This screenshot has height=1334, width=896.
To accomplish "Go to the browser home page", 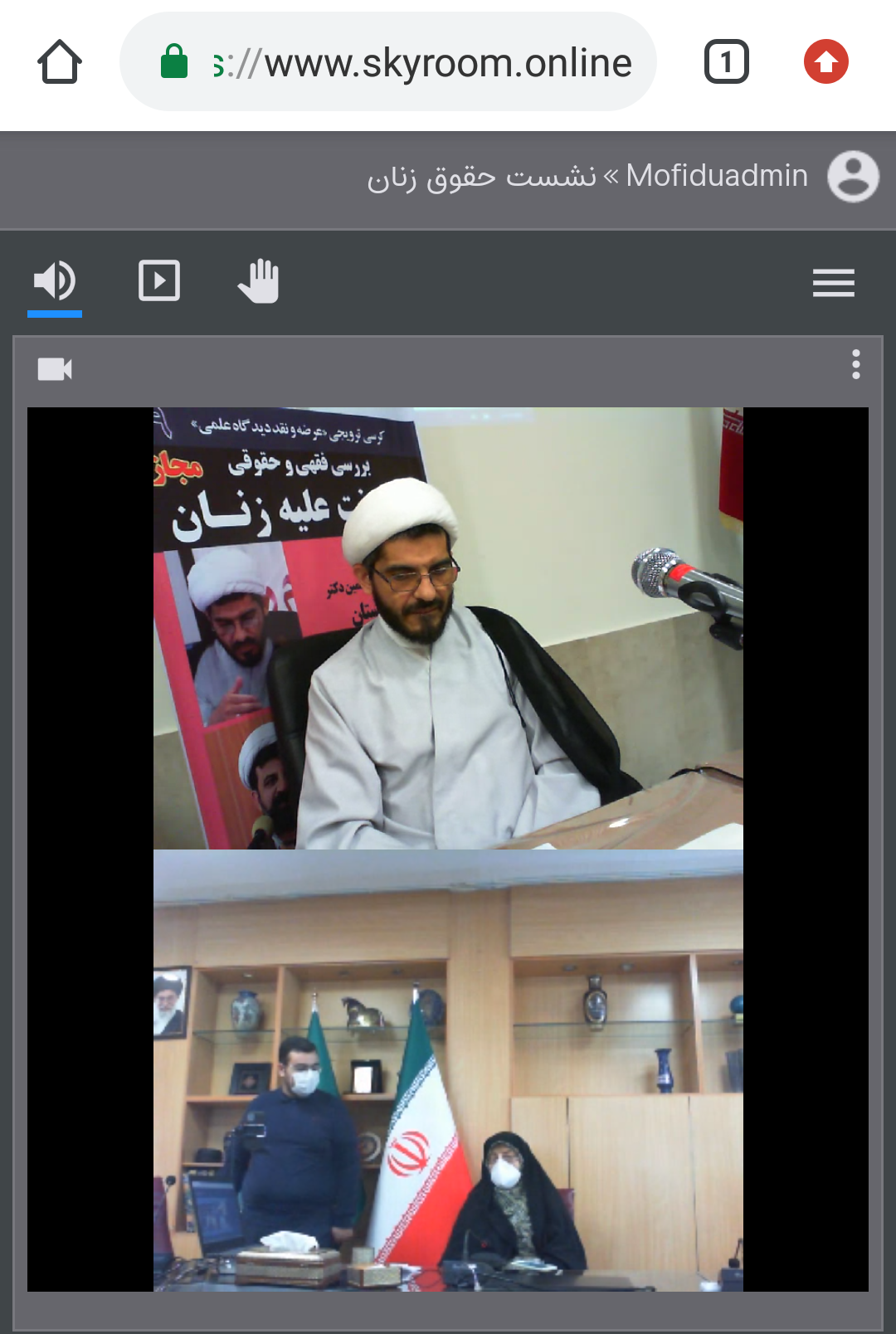I will [60, 62].
